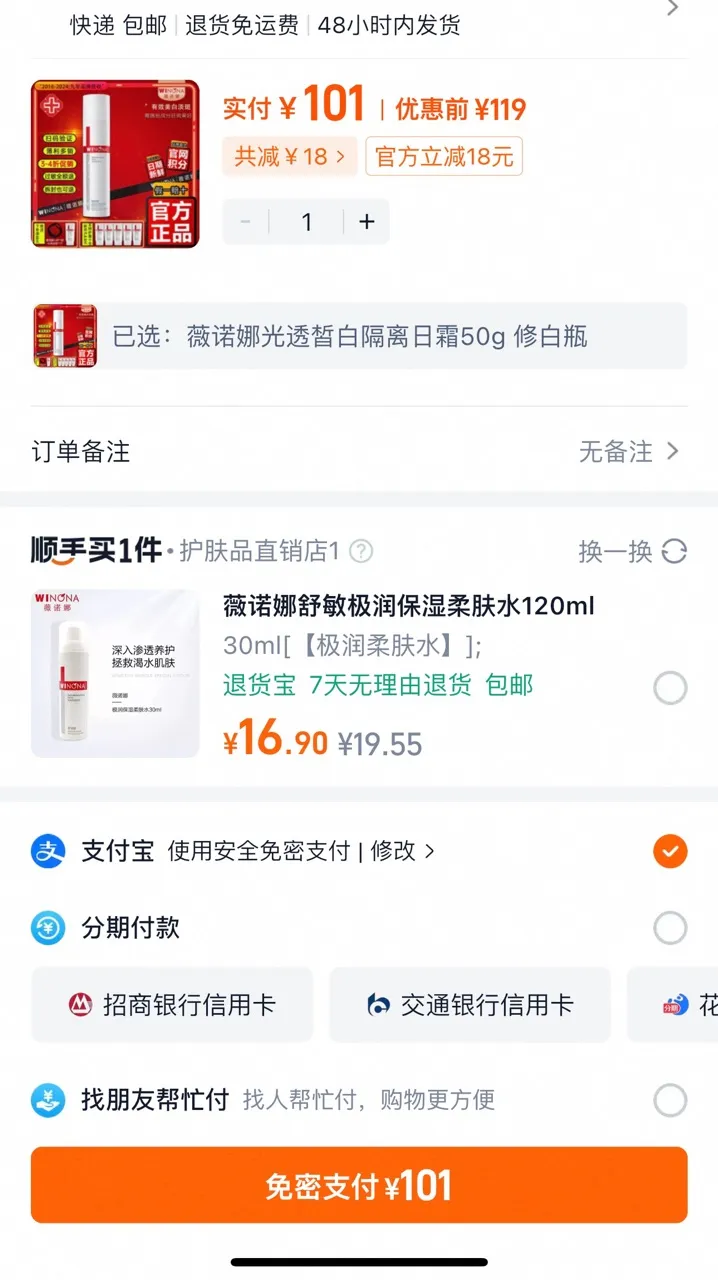Tap 修改 to change Alipay payment setting
The width and height of the screenshot is (718, 1280).
click(403, 851)
